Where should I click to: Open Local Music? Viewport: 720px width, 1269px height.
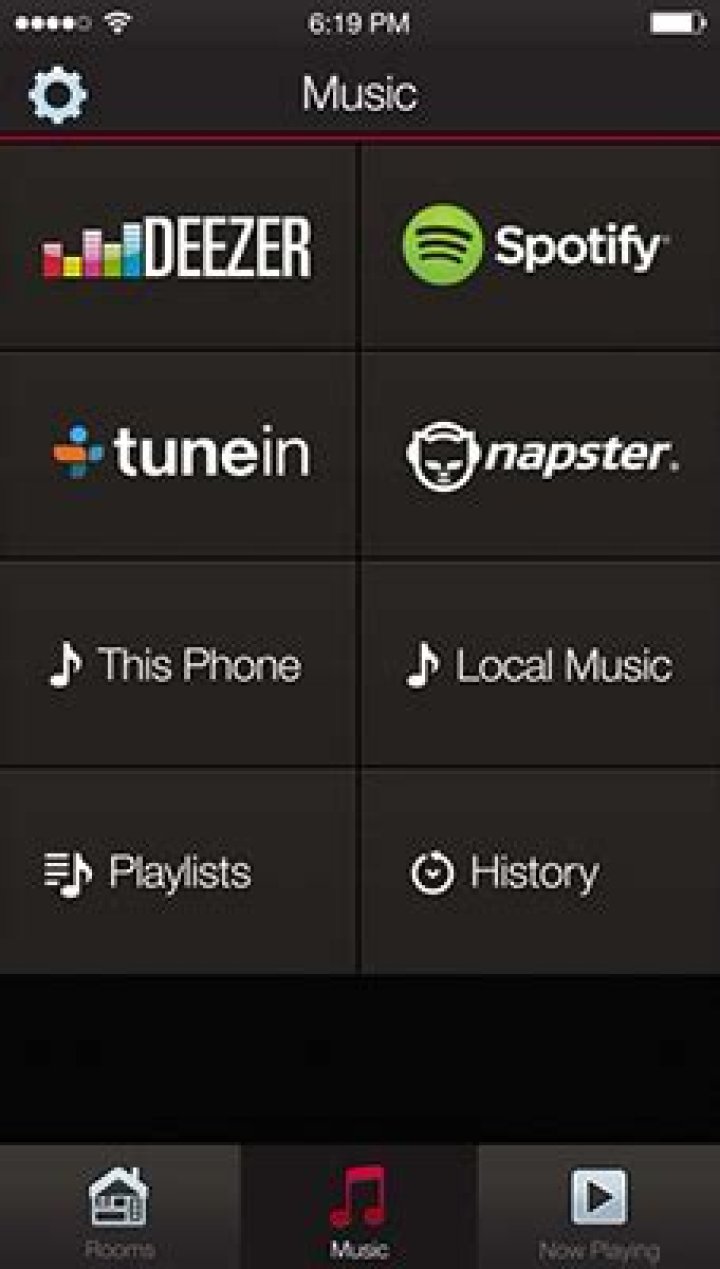click(x=538, y=665)
